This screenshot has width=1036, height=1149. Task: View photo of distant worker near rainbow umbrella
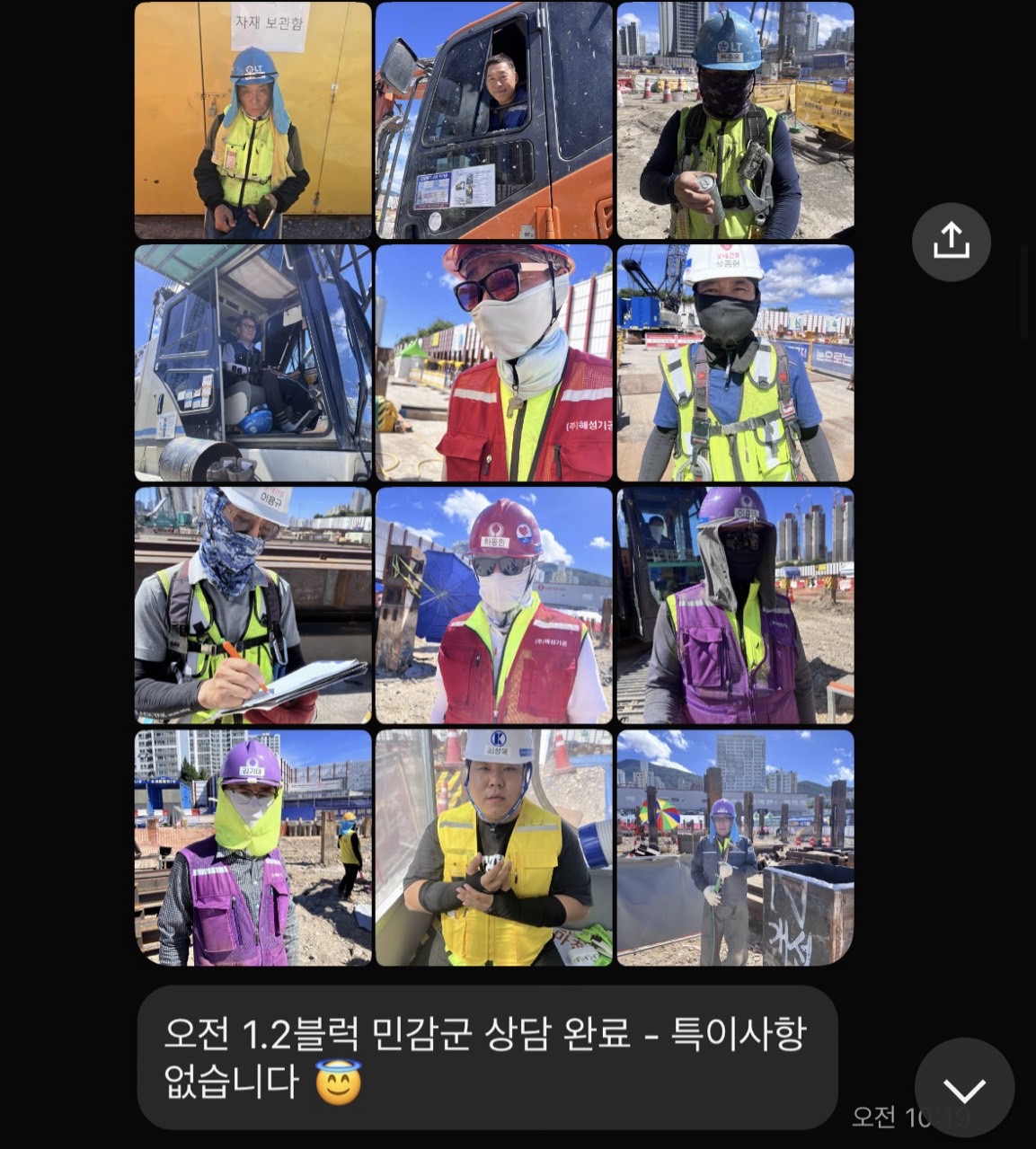tap(735, 847)
